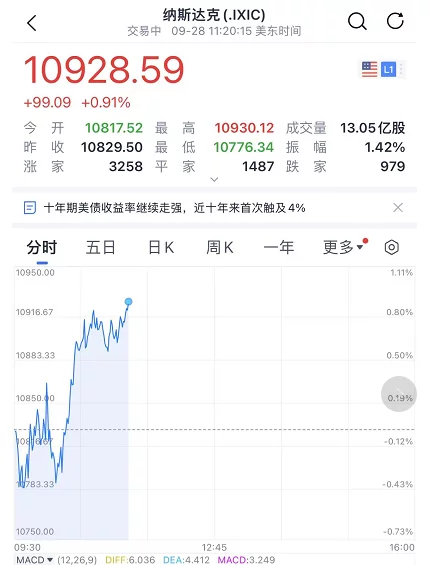The height and width of the screenshot is (565, 430).
Task: Tap the L1 quote level badge
Action: pyautogui.click(x=388, y=69)
